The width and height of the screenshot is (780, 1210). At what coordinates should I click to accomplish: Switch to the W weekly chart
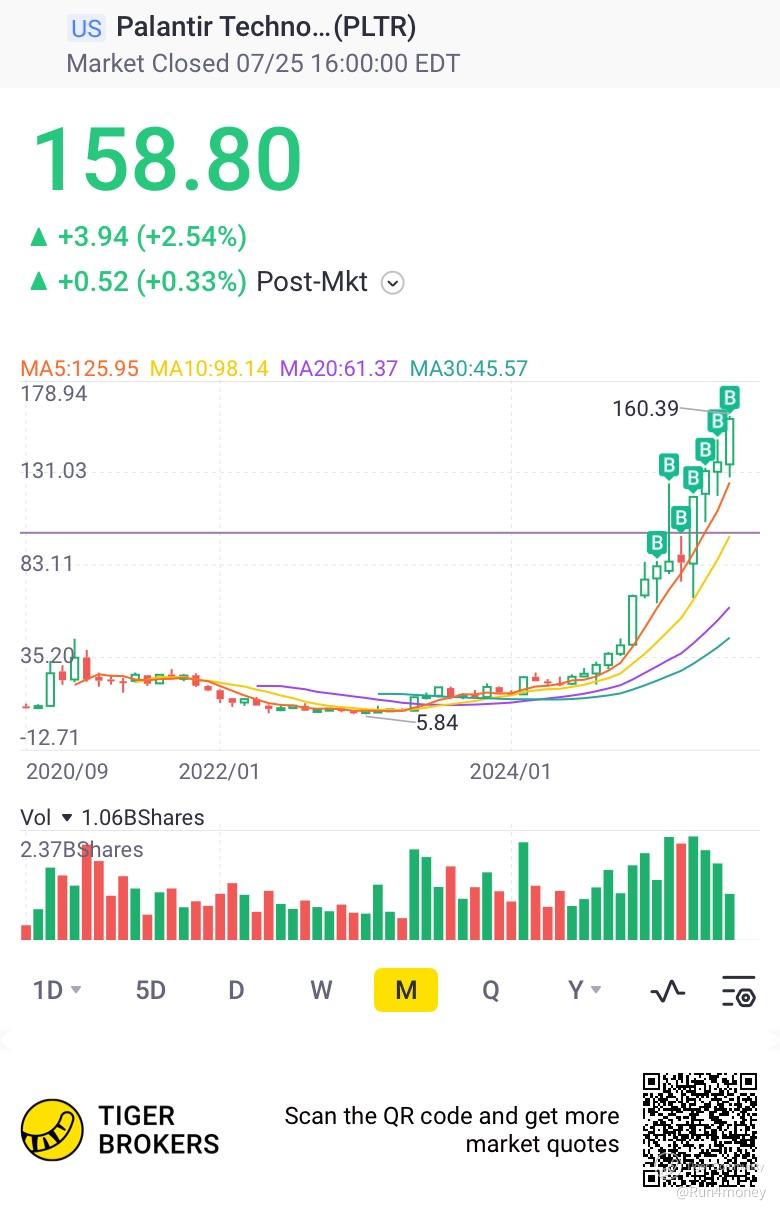click(x=321, y=990)
